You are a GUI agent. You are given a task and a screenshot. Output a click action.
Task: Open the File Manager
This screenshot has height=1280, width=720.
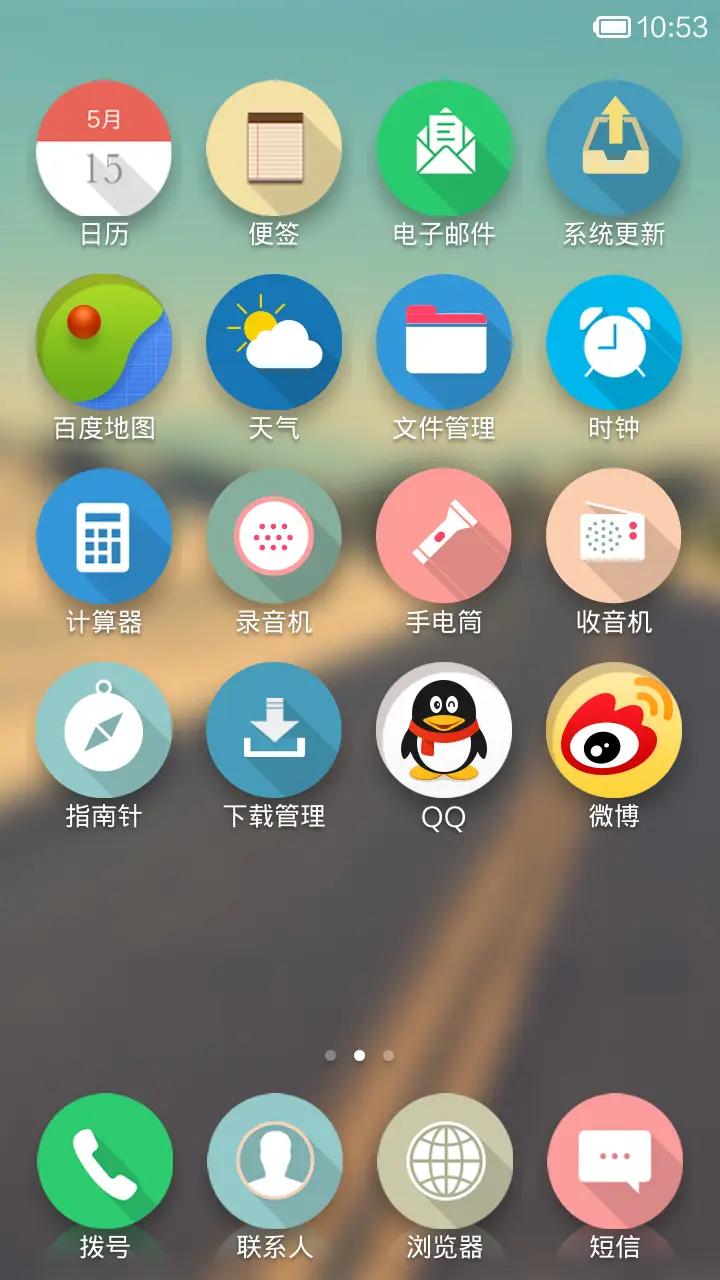pos(445,341)
